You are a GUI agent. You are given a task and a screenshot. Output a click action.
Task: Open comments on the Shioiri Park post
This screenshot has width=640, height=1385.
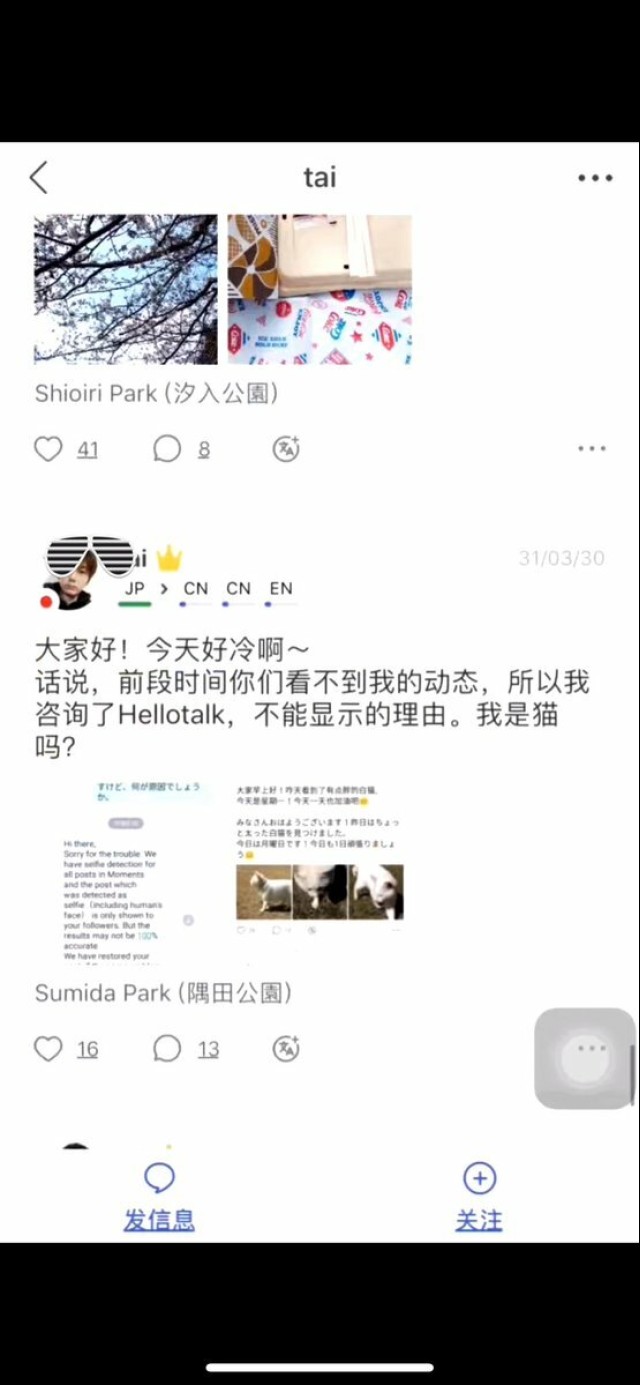coord(167,449)
